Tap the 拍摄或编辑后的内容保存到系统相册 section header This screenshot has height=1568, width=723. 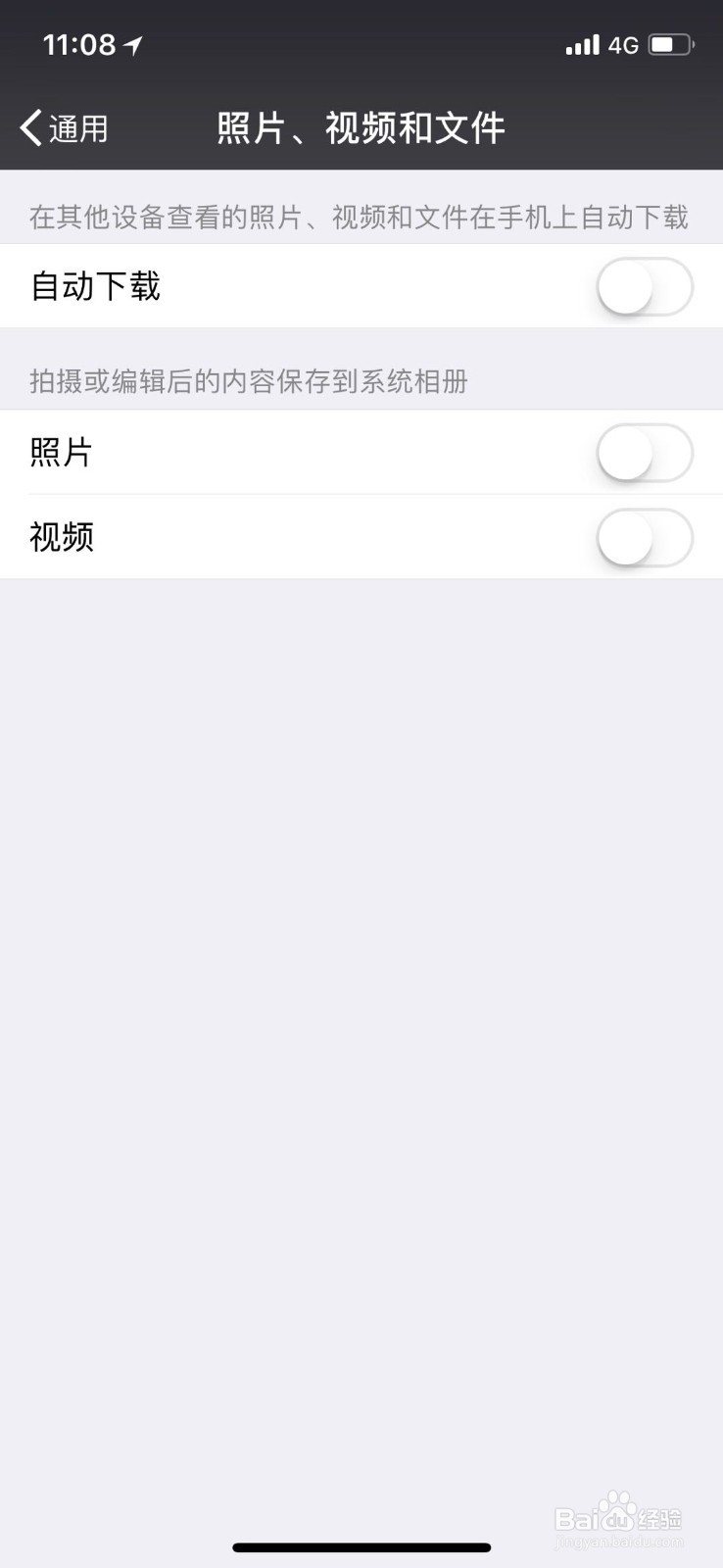(249, 383)
